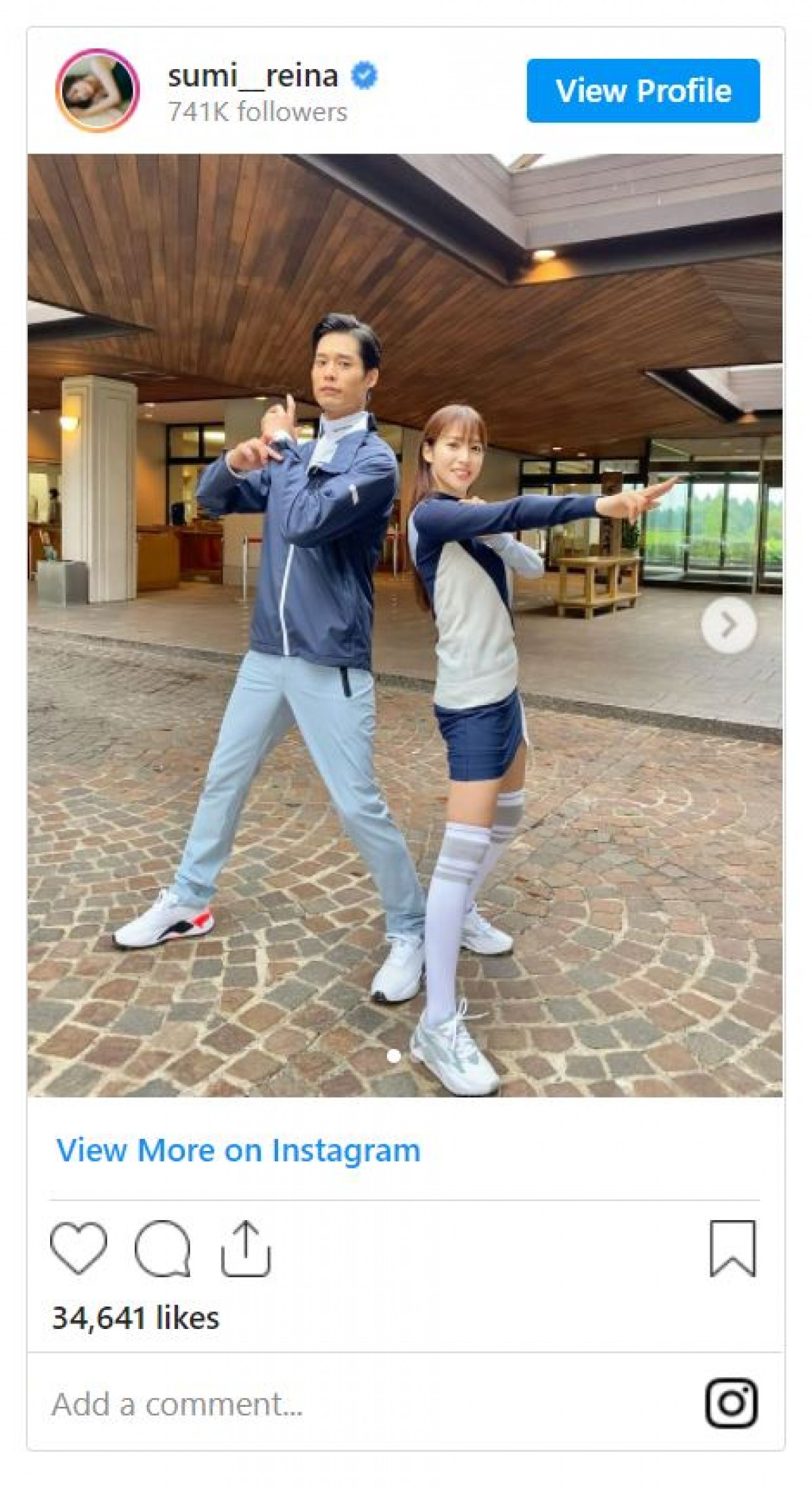Screen dimensions: 812x1488
Task: Share this post using the share icon
Action: 246,1248
